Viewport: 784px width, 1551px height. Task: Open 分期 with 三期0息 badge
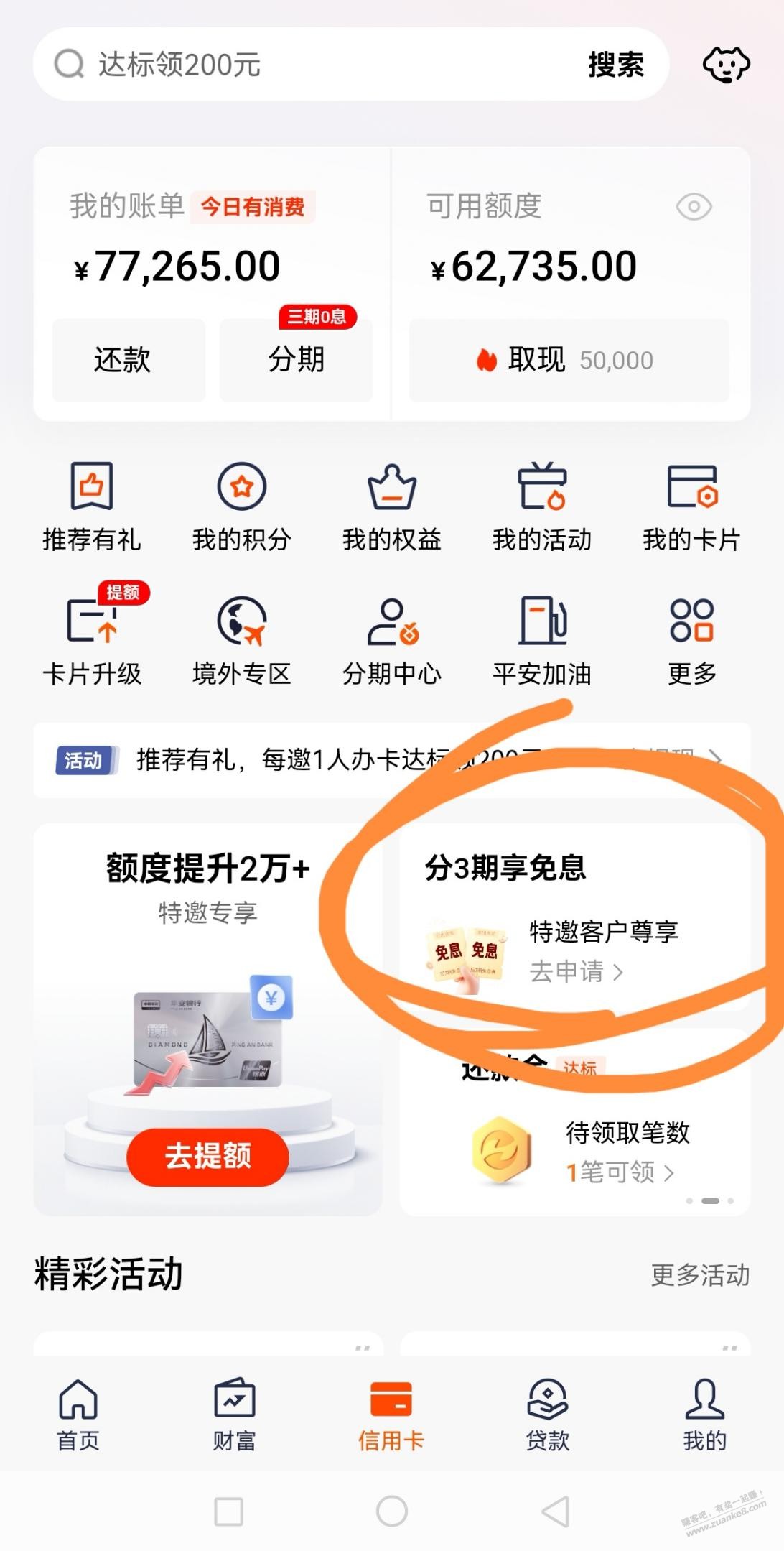[x=296, y=360]
